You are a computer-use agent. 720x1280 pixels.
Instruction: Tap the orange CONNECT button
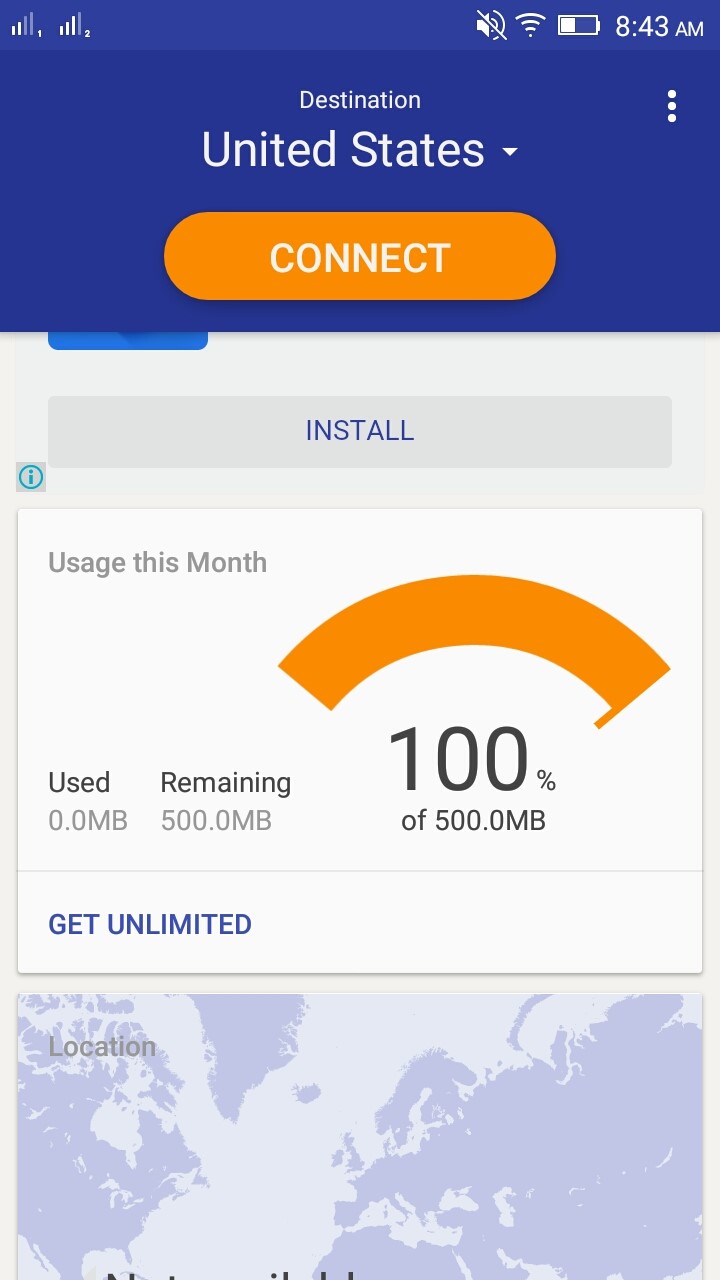point(360,257)
